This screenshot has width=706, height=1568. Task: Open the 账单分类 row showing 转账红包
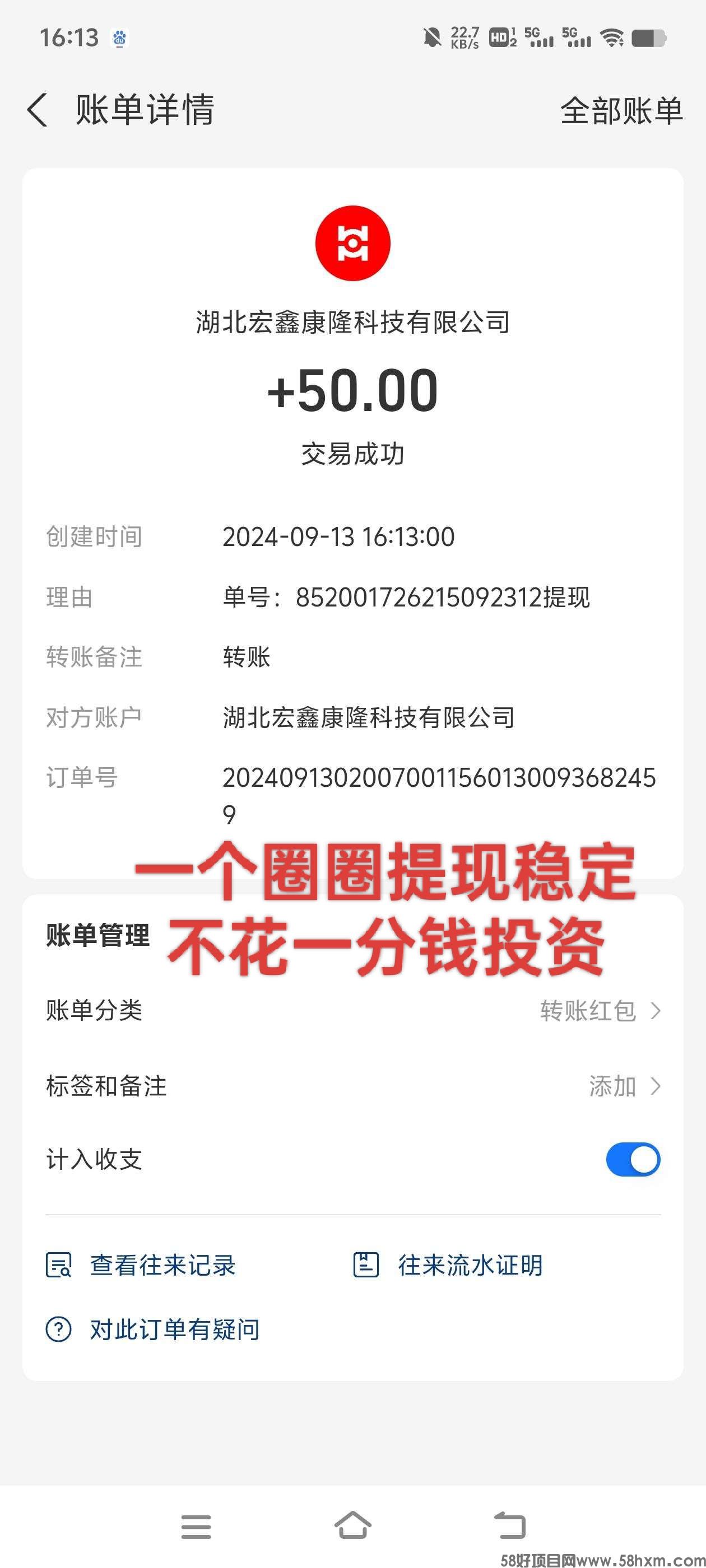pos(352,1011)
